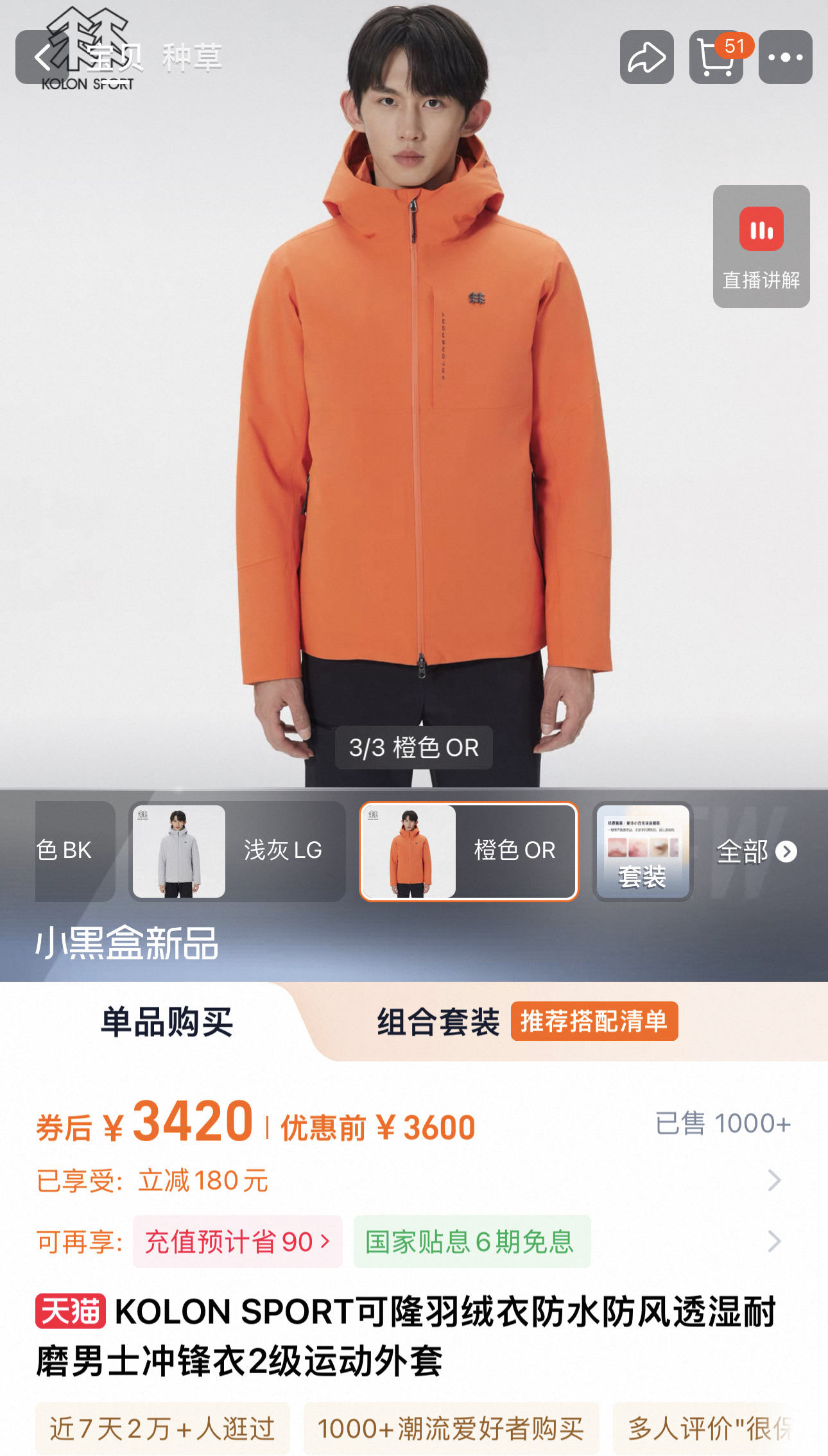Open the 国家贴息6期免息 offer
Viewport: 828px width, 1456px height.
pos(472,1242)
